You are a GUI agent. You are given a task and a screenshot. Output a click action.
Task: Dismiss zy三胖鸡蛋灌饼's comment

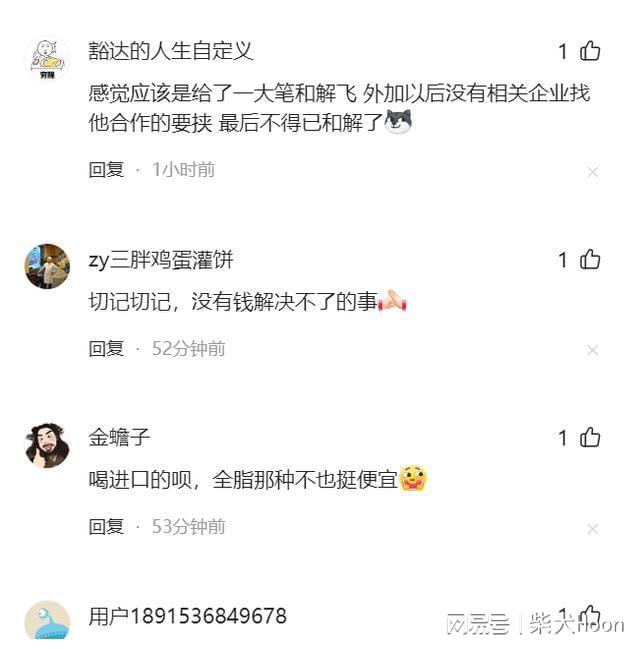coord(592,351)
